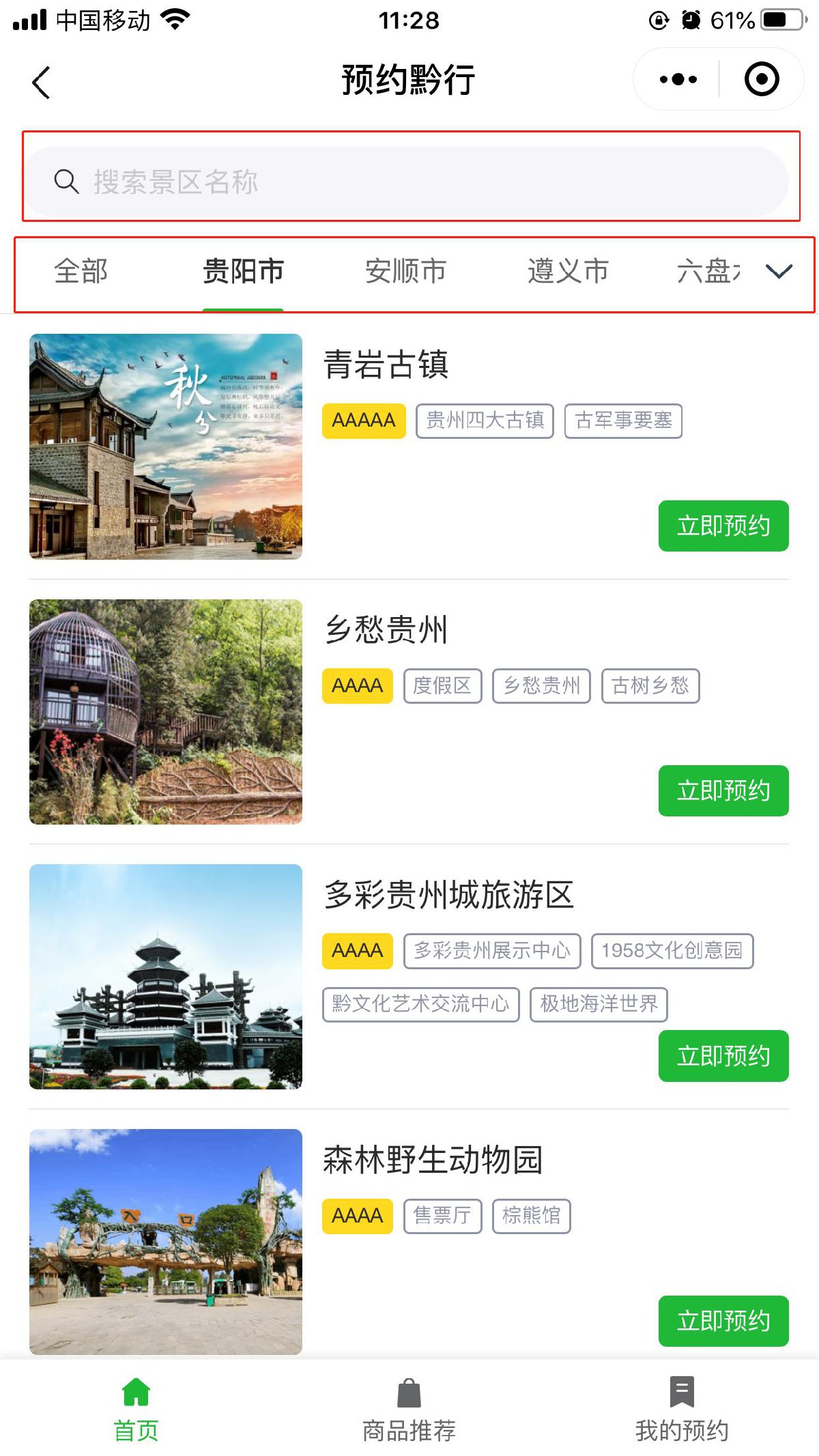
Task: Switch to the 商品推荐 tab
Action: [x=409, y=1409]
